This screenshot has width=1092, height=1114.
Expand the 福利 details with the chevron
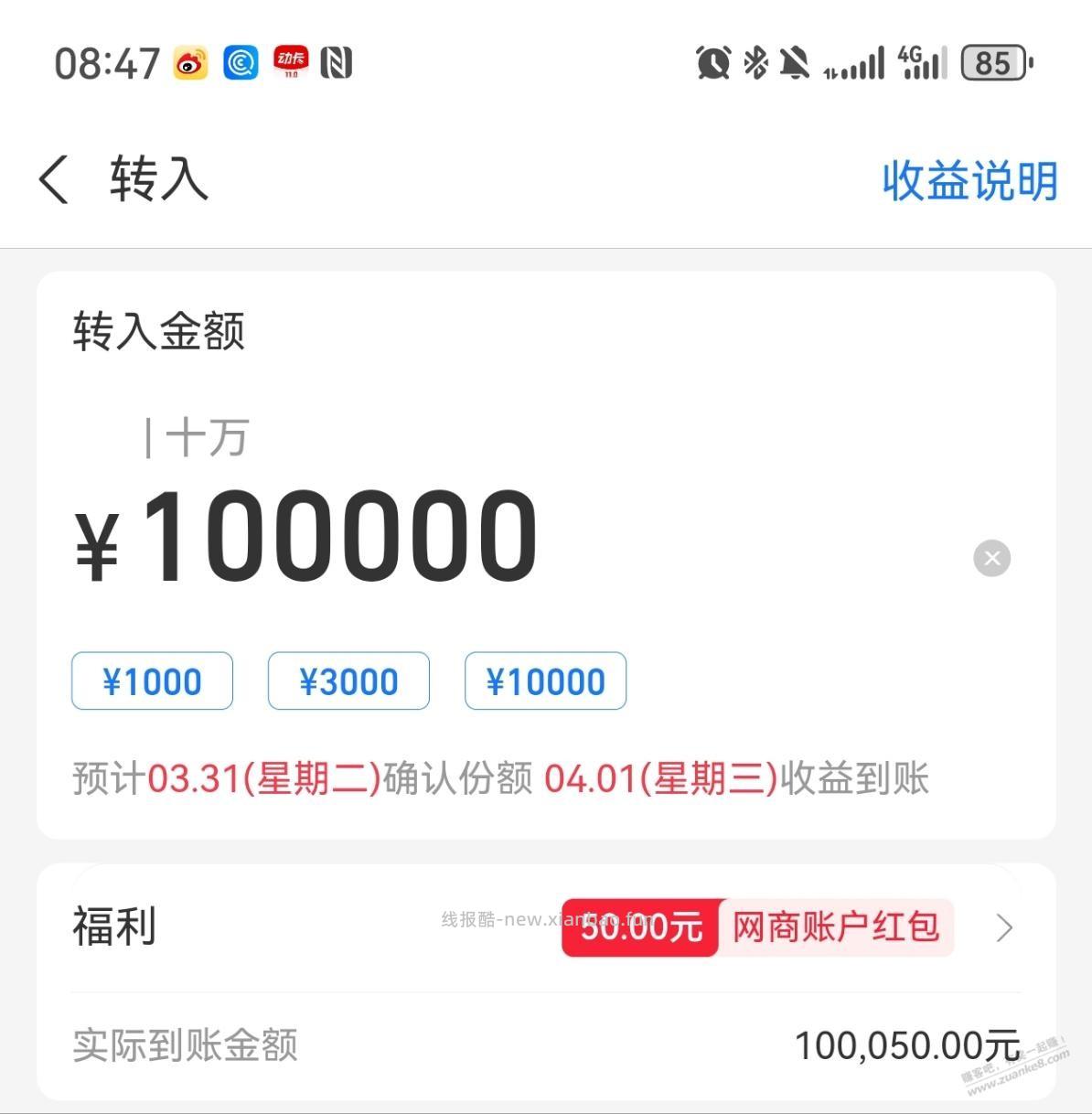coord(1004,927)
